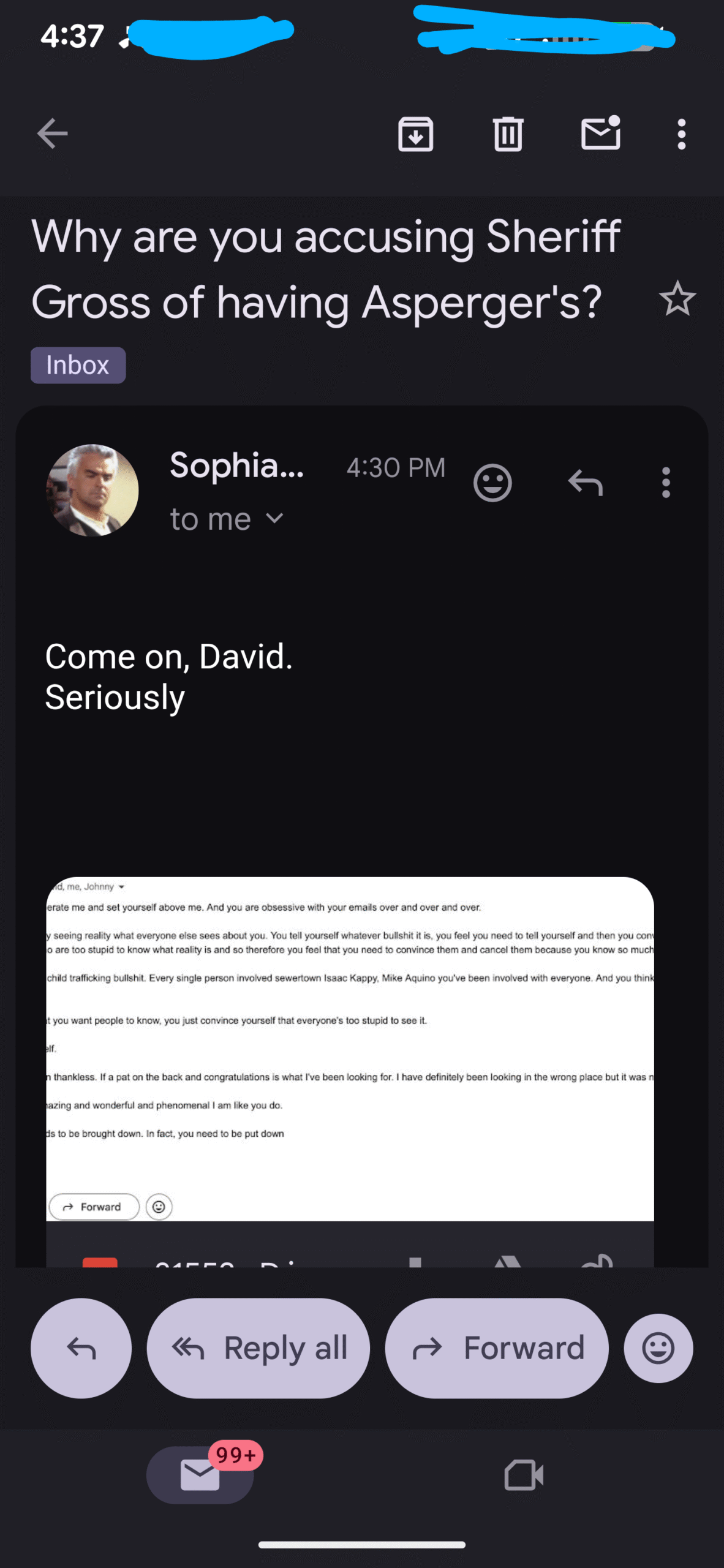Tap the Inbox label chip
This screenshot has height=1568, width=724.
(x=78, y=366)
